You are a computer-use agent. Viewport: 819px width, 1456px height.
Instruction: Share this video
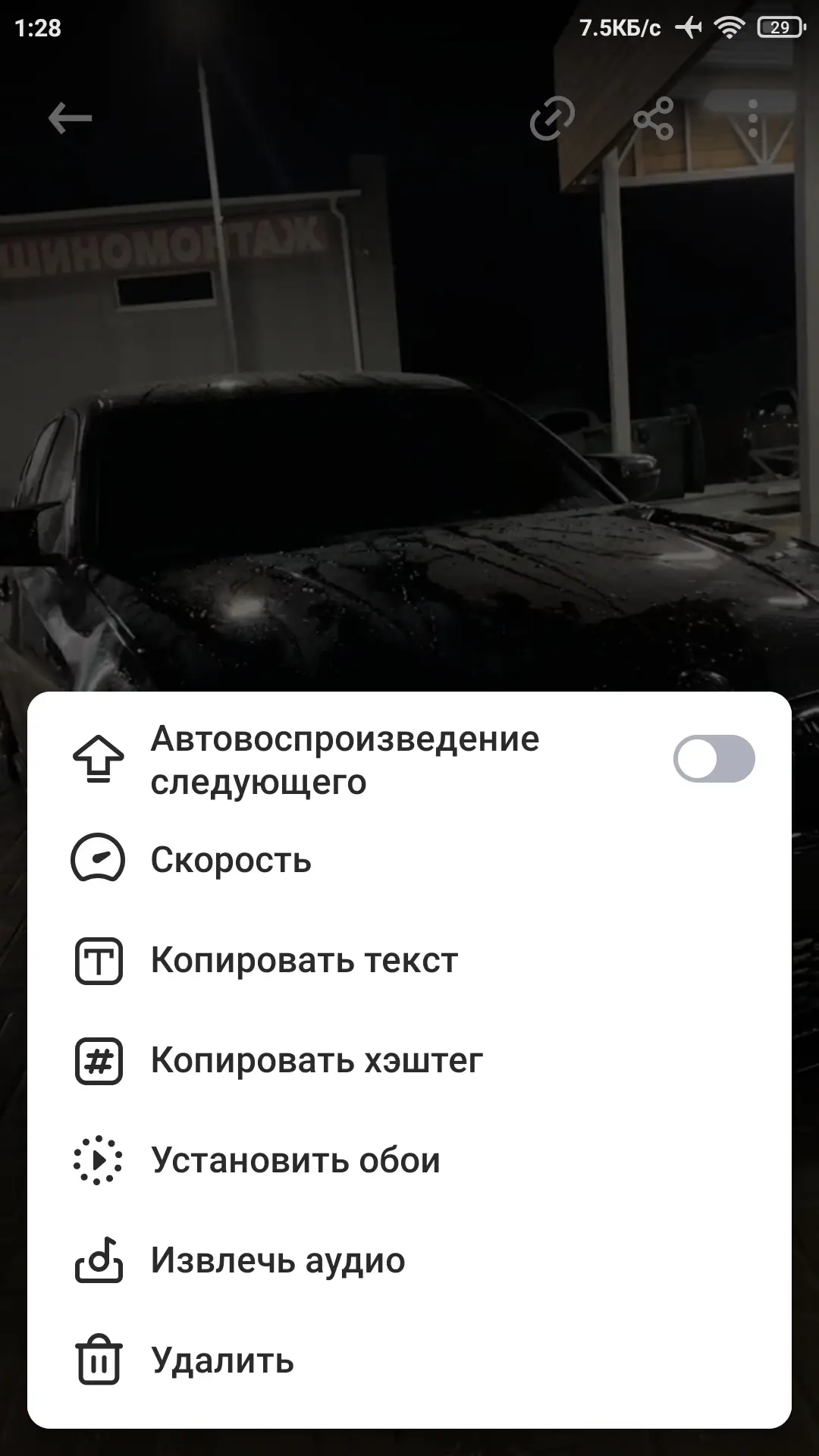click(x=653, y=118)
